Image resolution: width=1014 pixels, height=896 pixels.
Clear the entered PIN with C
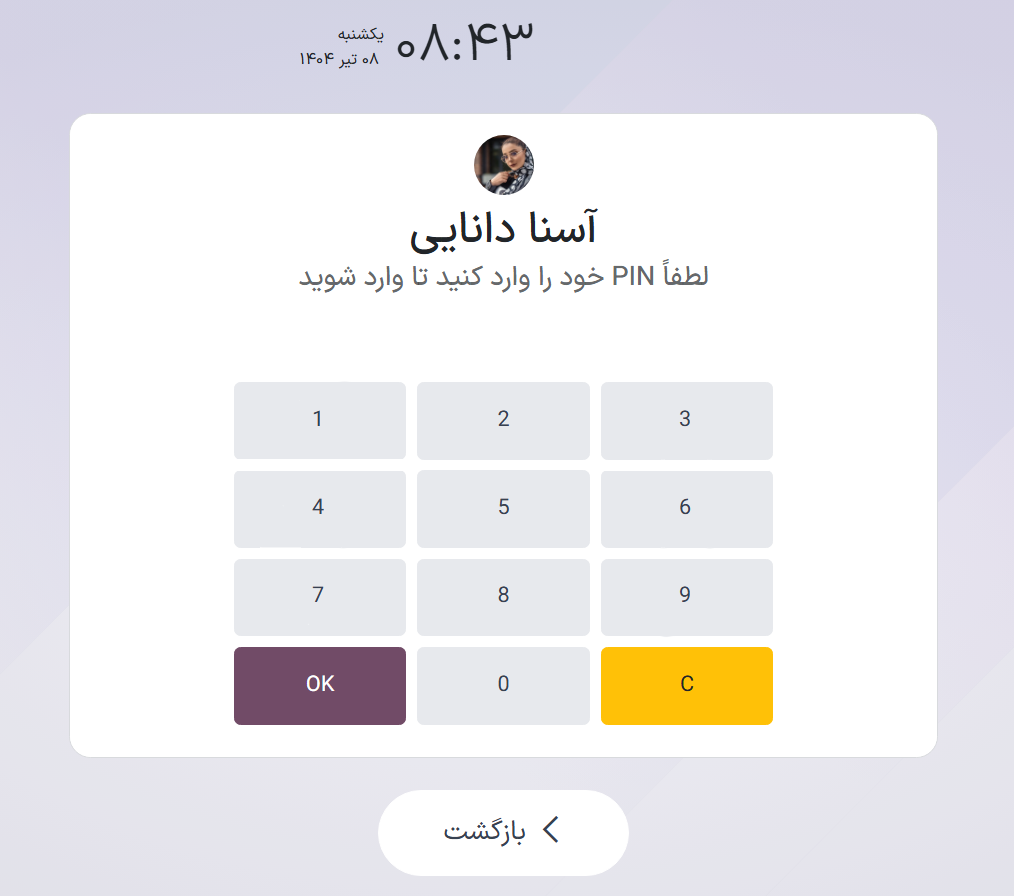[x=686, y=685]
